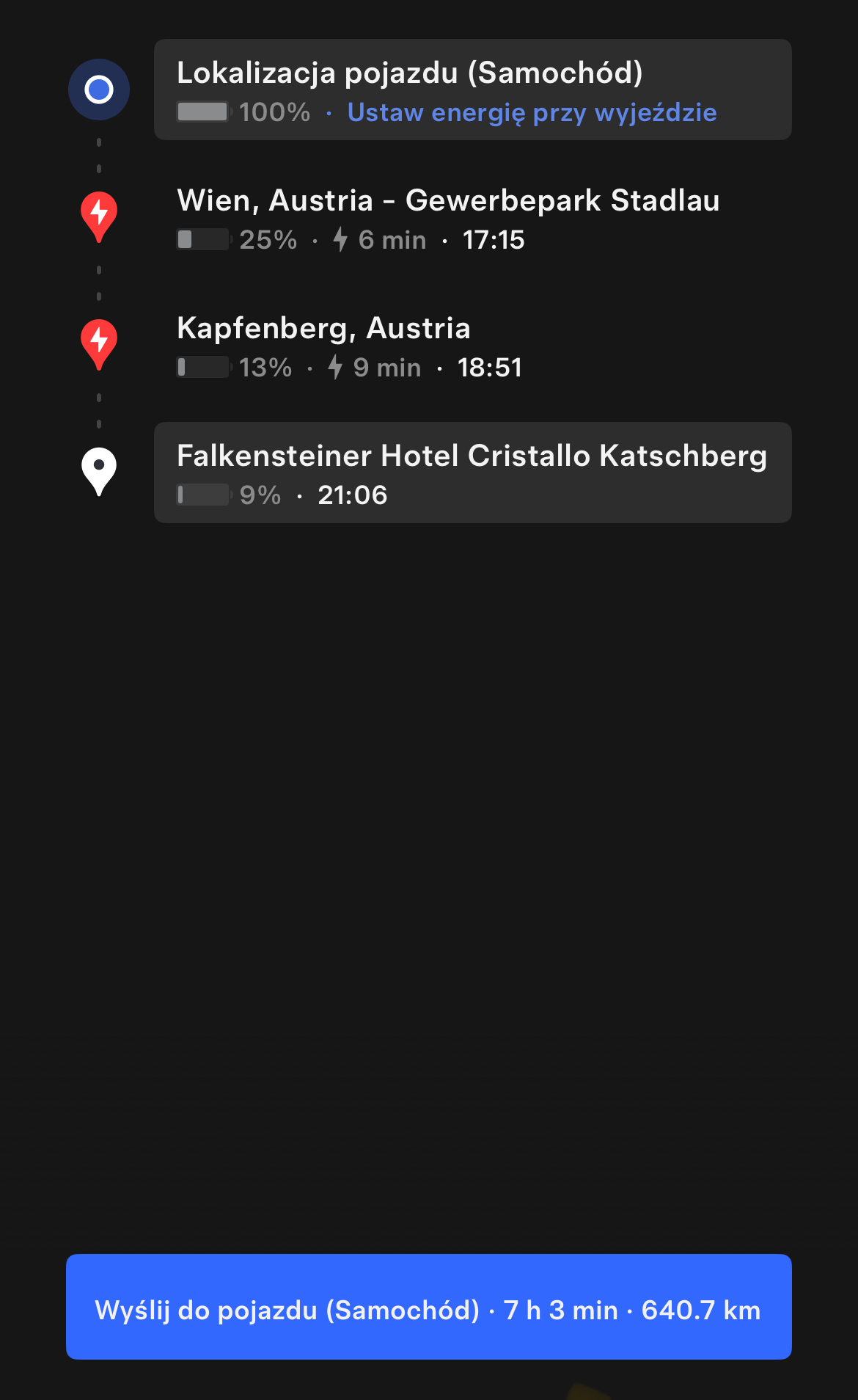Open the Wien Gewerbepark Stadlau charging stop
The width and height of the screenshot is (858, 1400).
(x=473, y=218)
